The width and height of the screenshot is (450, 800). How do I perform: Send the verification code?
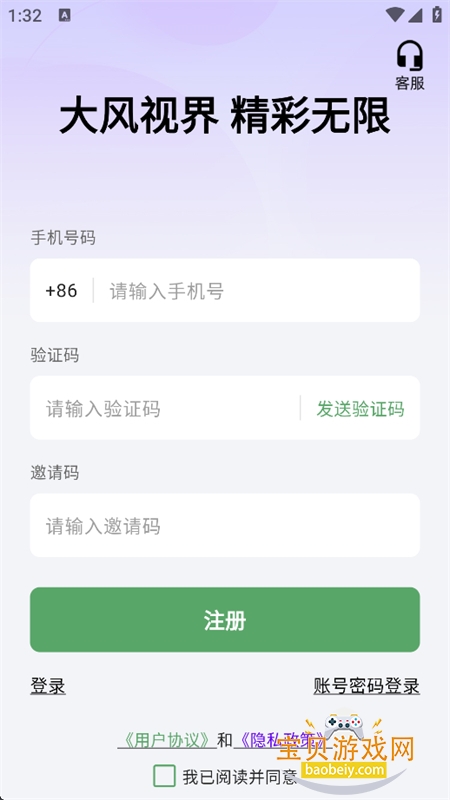click(x=360, y=409)
